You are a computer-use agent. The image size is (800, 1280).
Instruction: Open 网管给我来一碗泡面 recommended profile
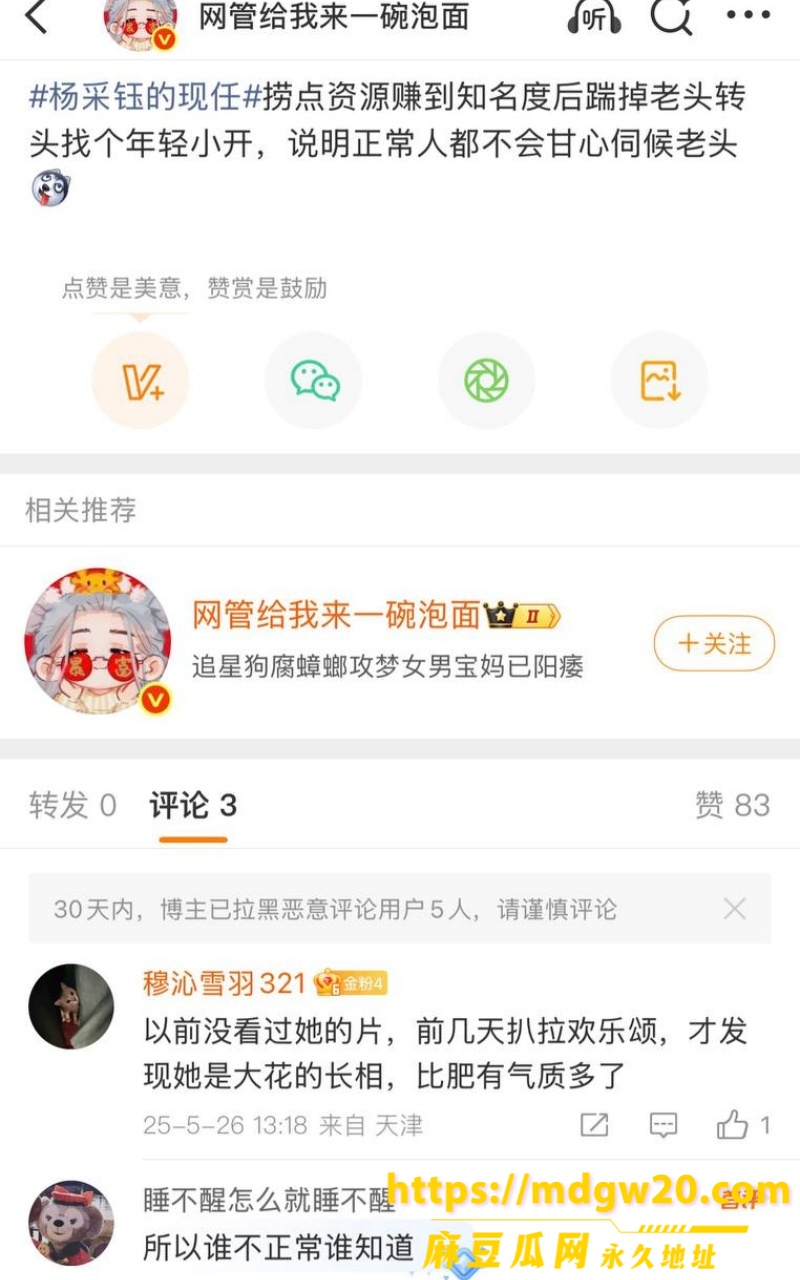(x=337, y=616)
